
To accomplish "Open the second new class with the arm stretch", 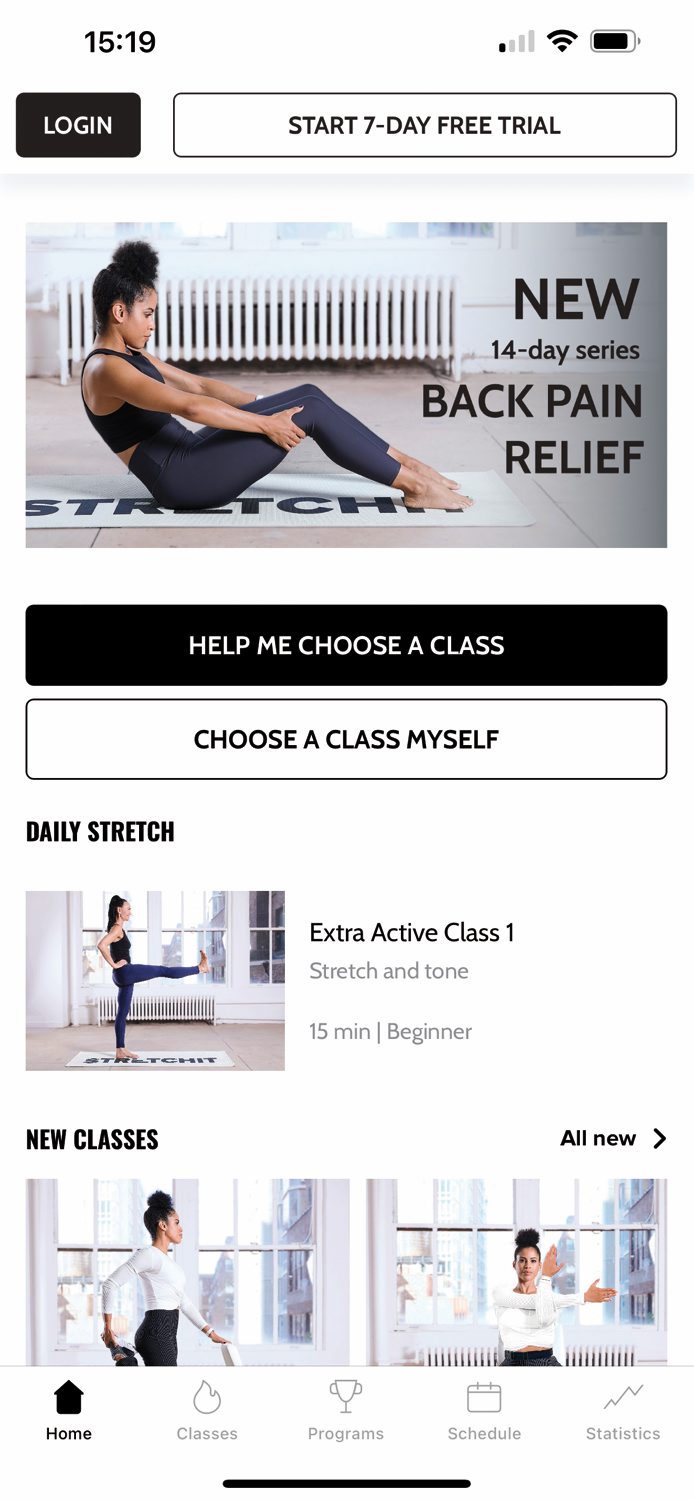I will click(516, 1270).
